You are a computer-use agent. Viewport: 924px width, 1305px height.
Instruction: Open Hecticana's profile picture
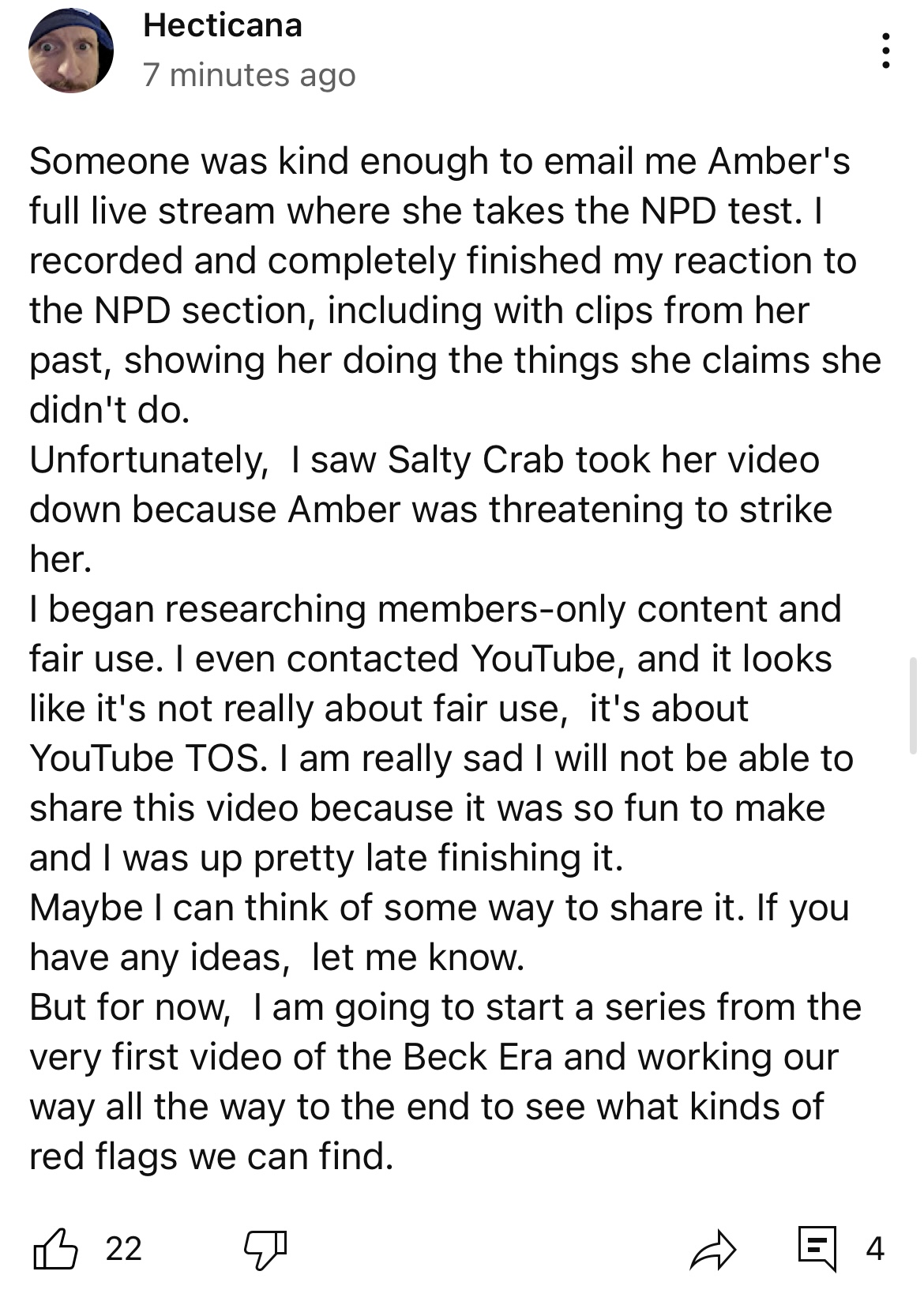tap(70, 51)
